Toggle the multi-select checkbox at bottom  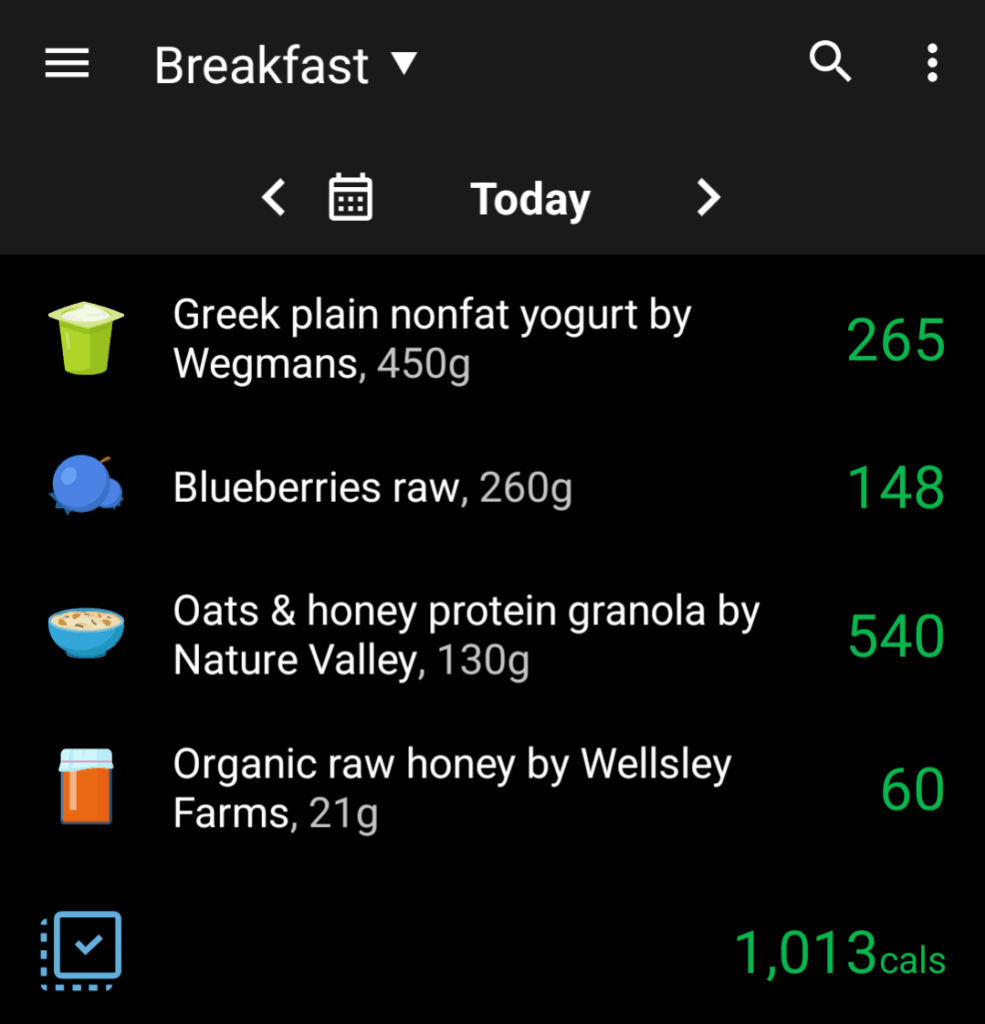[82, 949]
